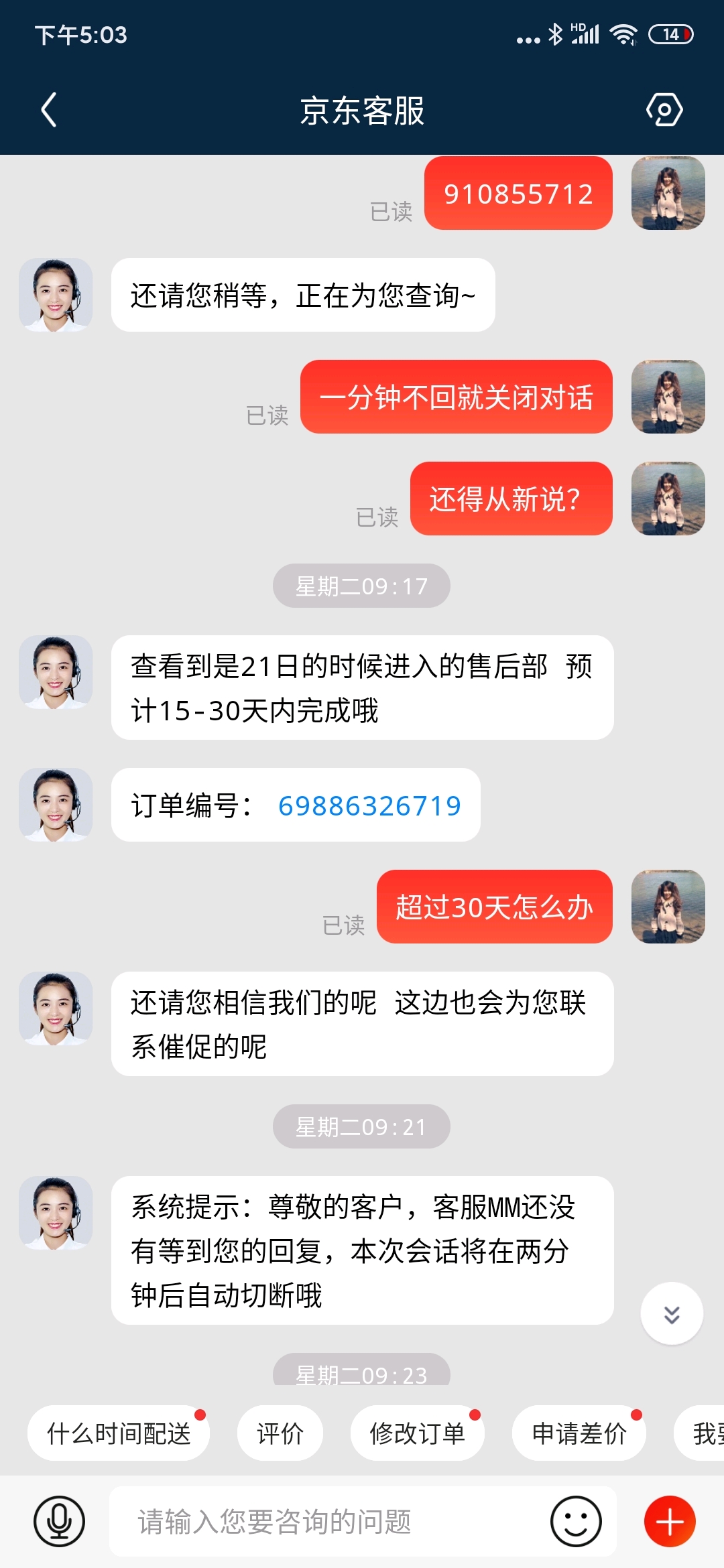This screenshot has width=724, height=1568.
Task: Open more attachment options plus button
Action: click(669, 1522)
